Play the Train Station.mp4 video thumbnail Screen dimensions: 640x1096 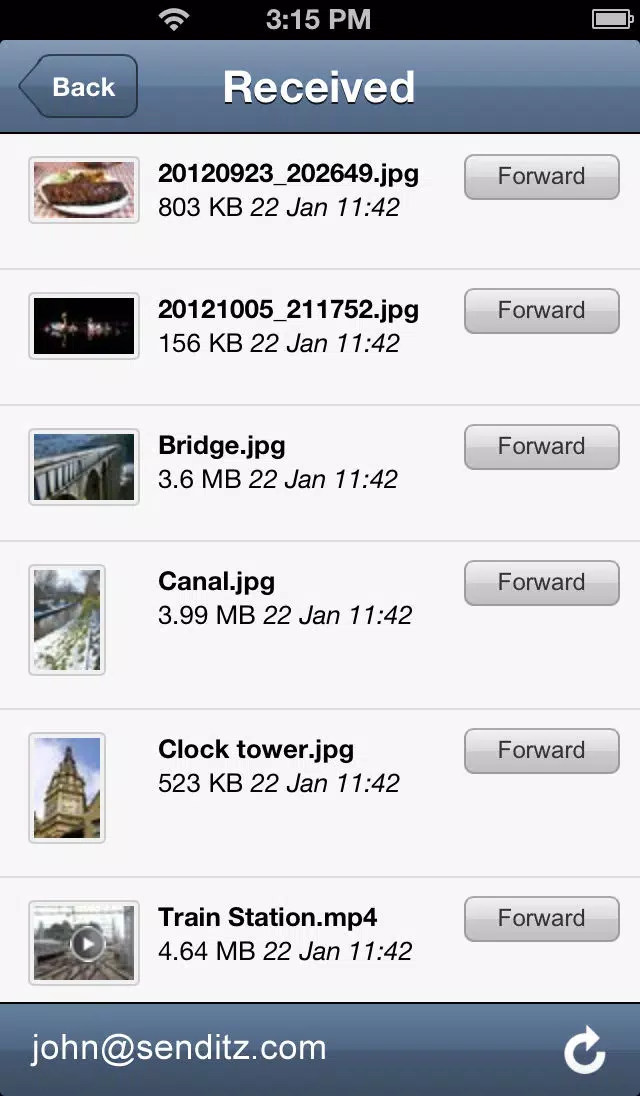click(x=84, y=943)
